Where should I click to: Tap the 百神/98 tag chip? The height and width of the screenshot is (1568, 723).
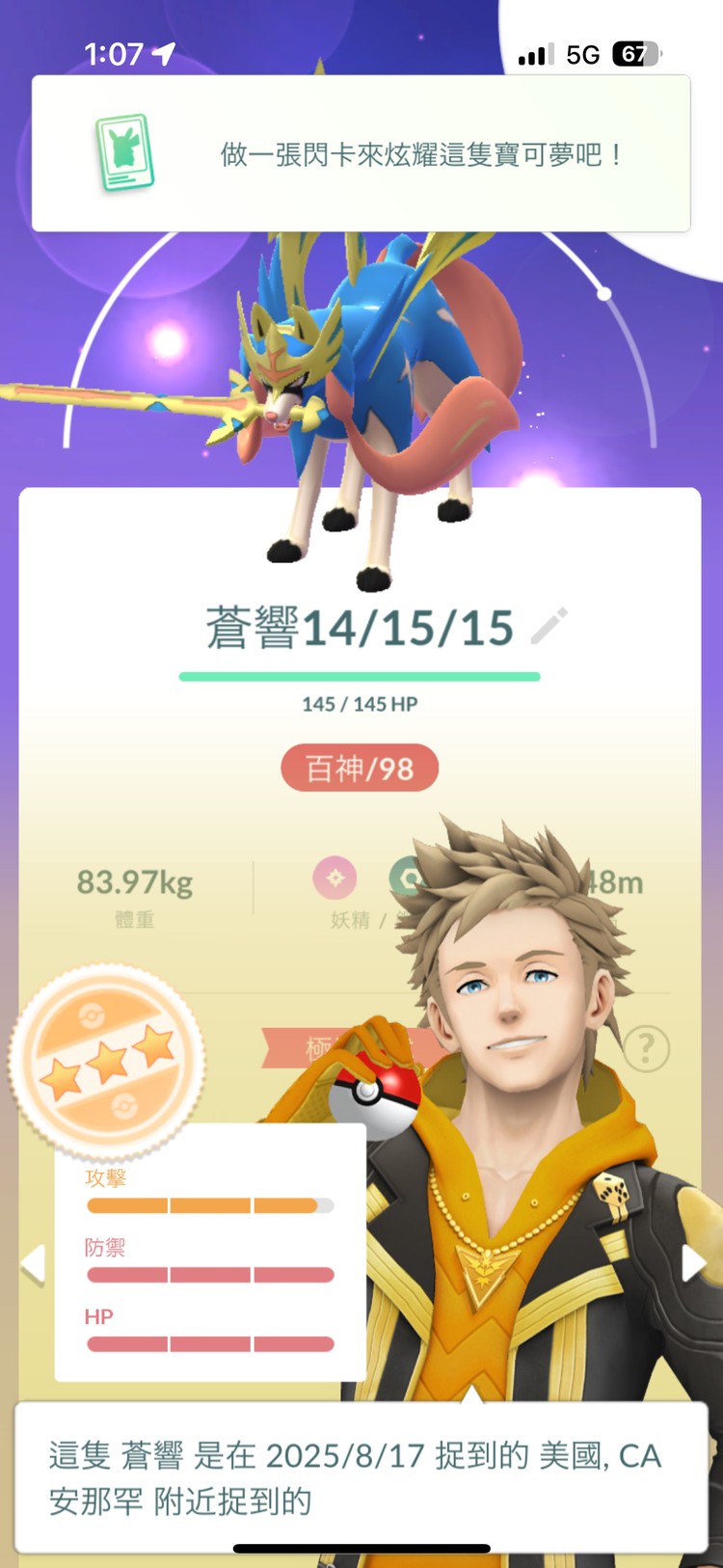[360, 769]
